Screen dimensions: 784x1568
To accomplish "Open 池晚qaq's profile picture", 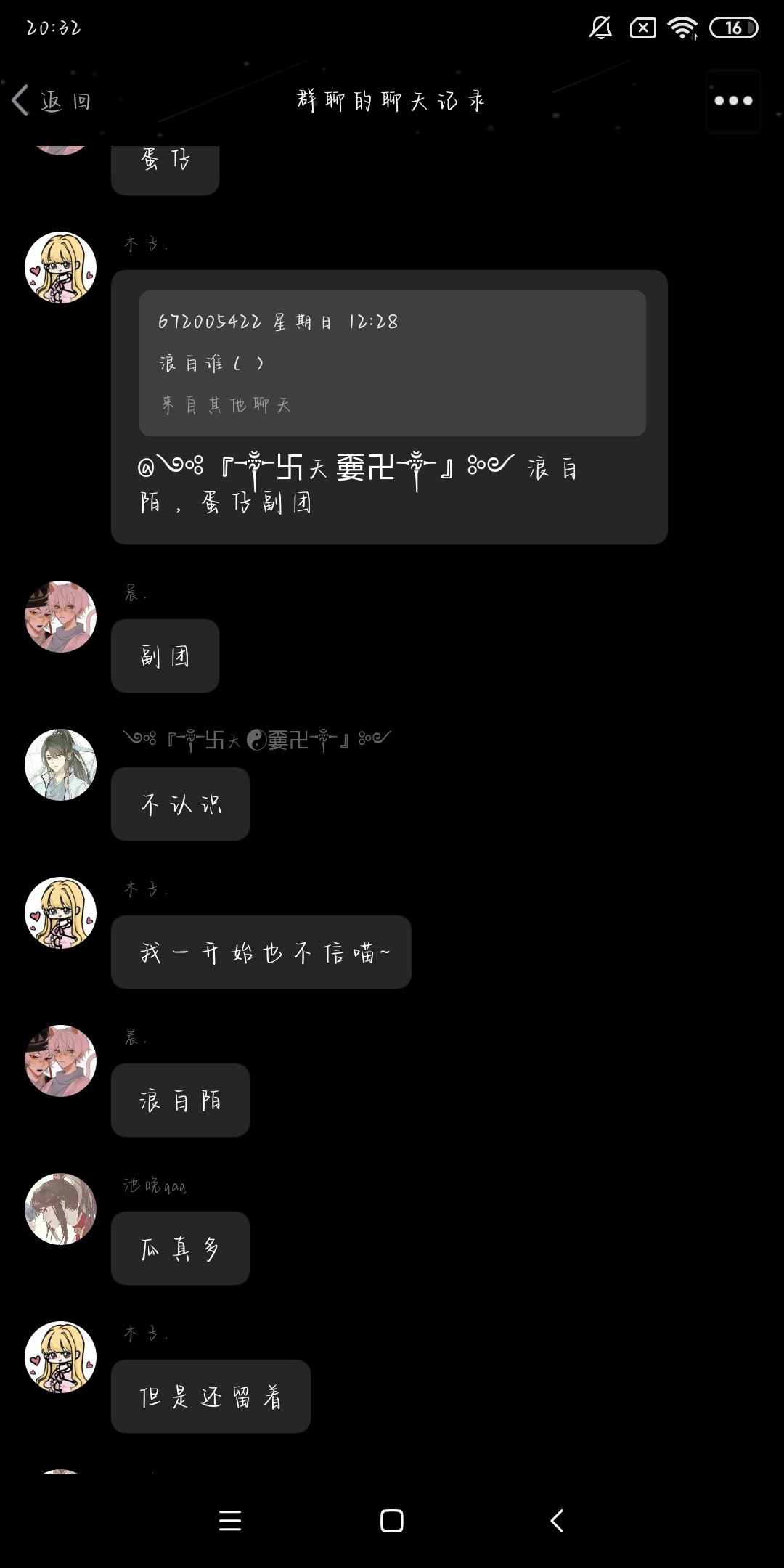I will pos(61,1209).
